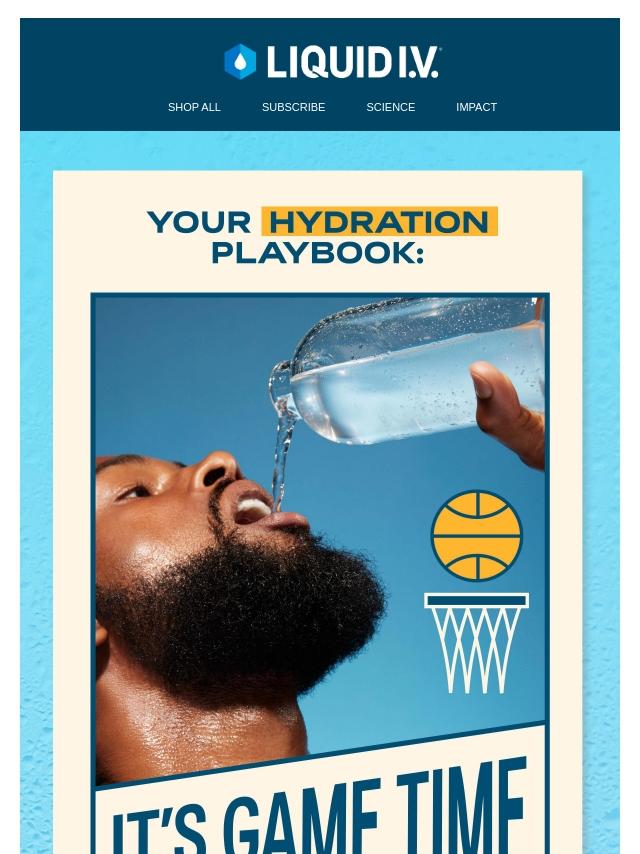Open the SHOP ALL link
The image size is (640, 854).
coord(194,107)
